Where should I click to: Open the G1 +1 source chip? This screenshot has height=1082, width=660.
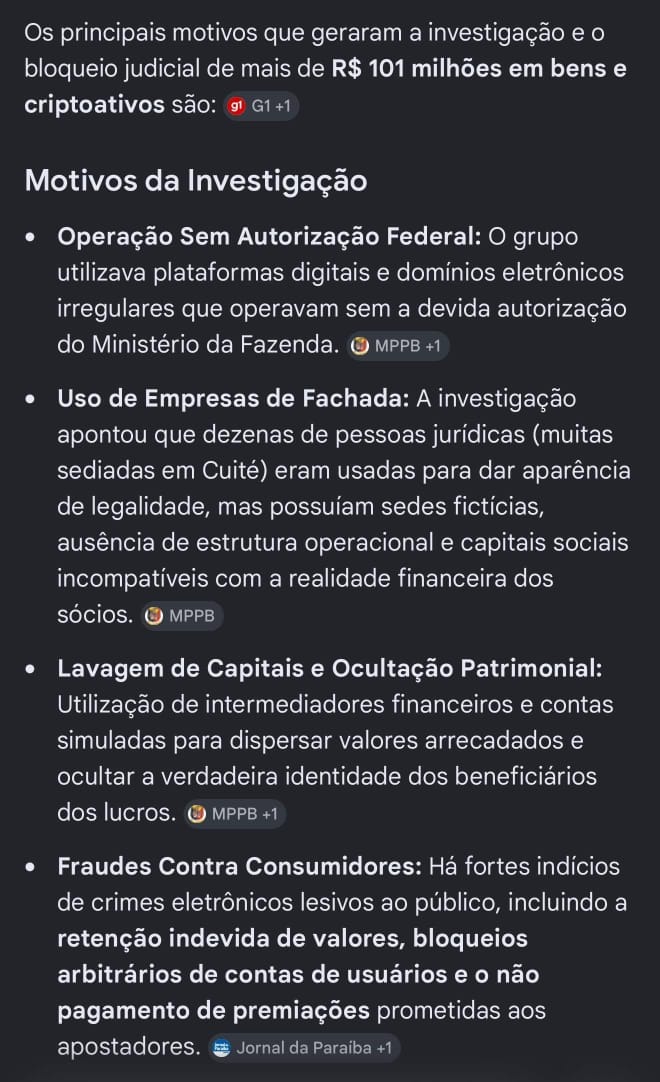(x=261, y=106)
